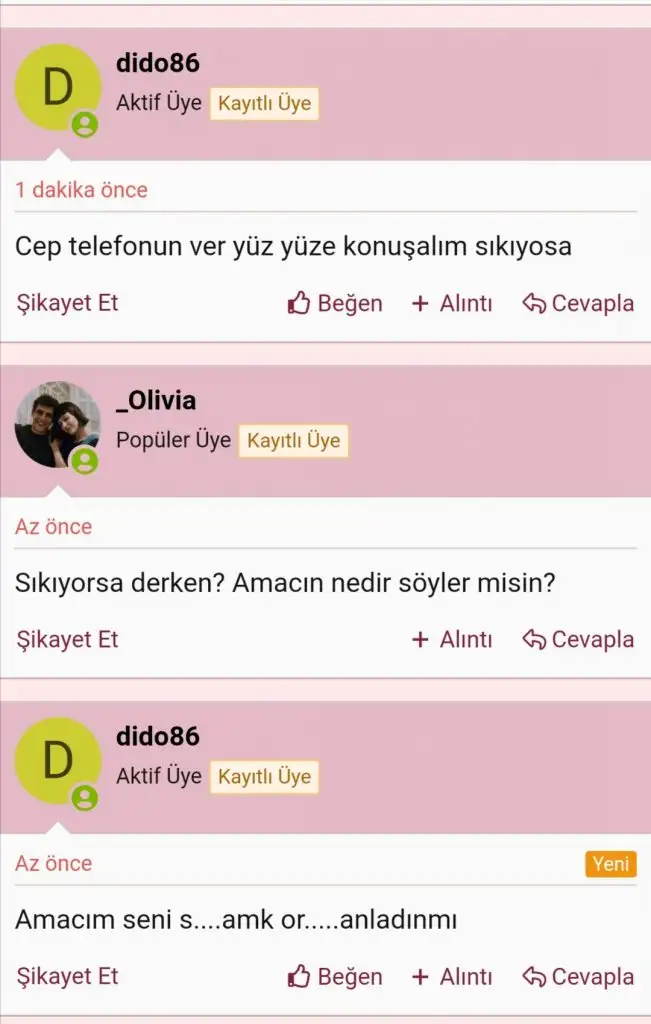Image resolution: width=651 pixels, height=1024 pixels.
Task: Reply to dido86's post from 1 dakika önce
Action: click(578, 303)
